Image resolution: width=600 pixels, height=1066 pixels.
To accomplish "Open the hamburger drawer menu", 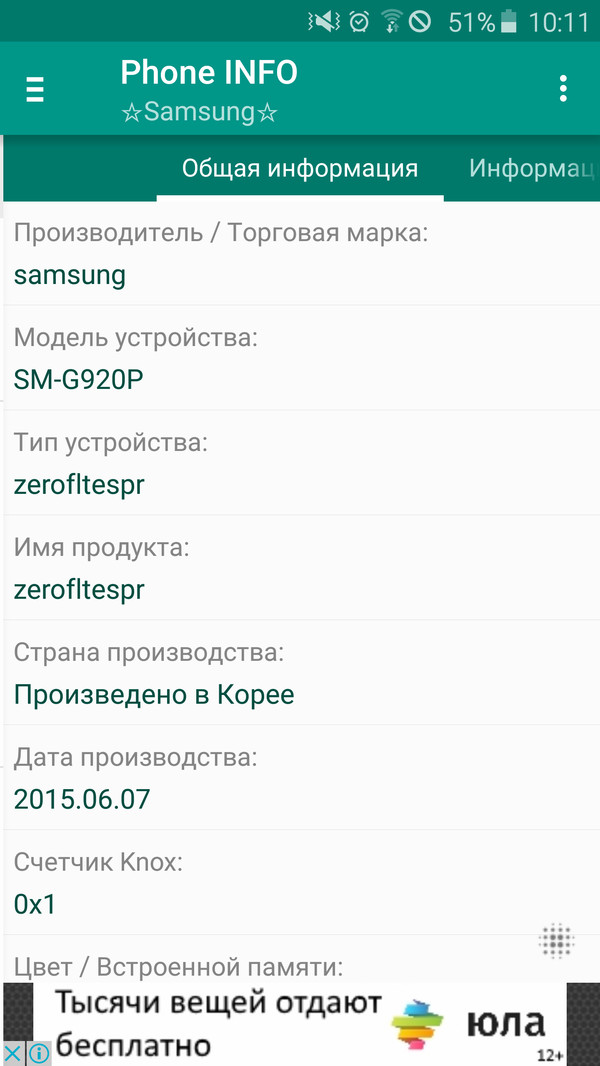I will point(35,89).
